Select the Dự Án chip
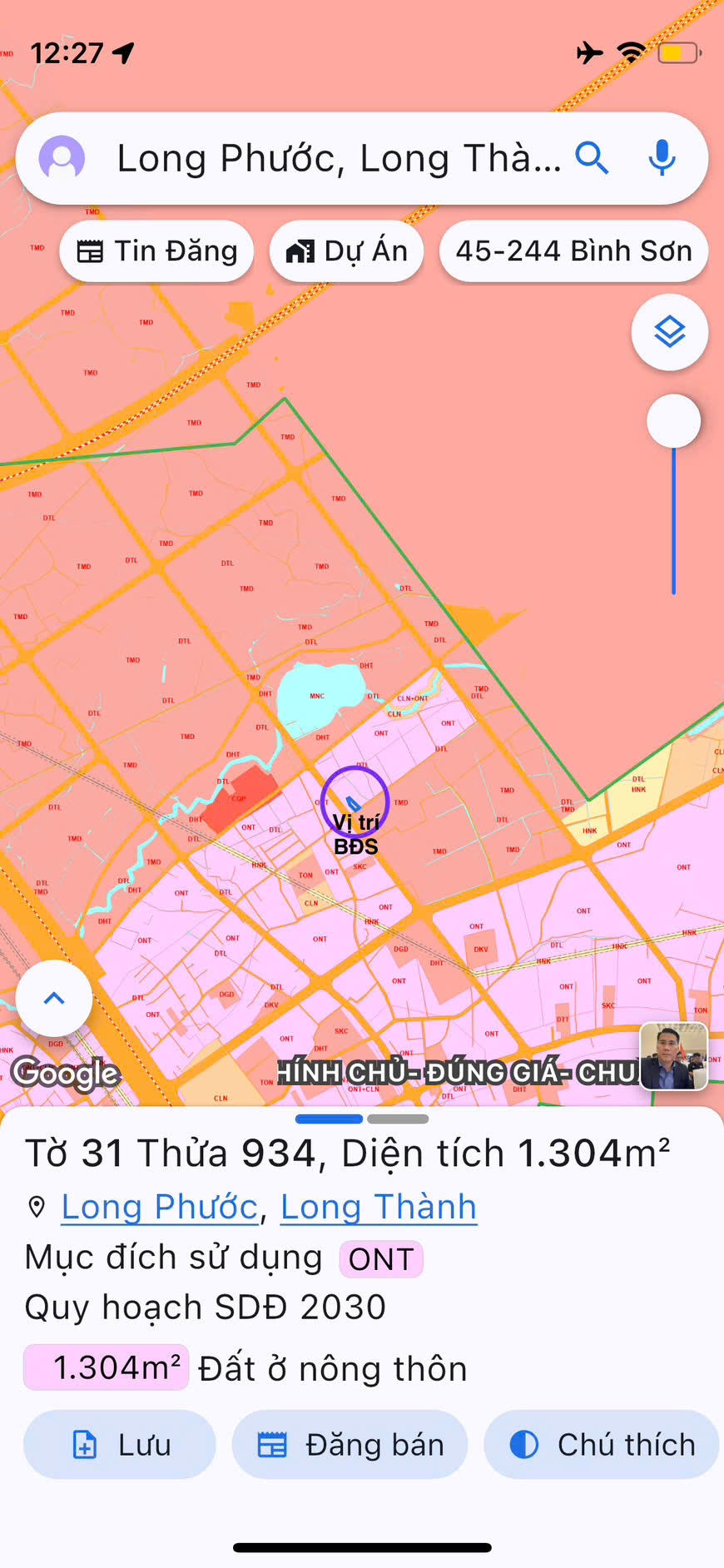This screenshot has width=724, height=1568. click(x=347, y=251)
